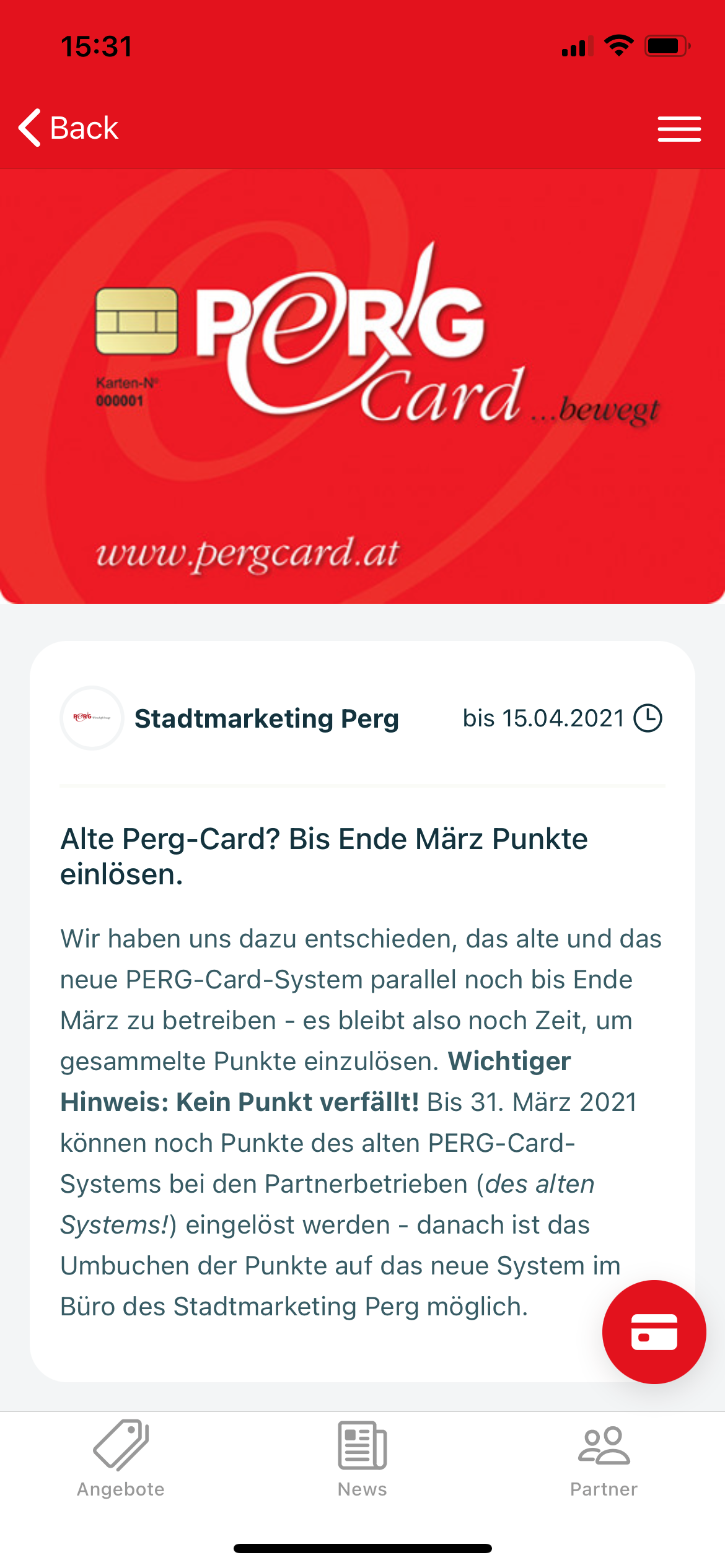725x1568 pixels.
Task: Open the News tab
Action: 362,1458
